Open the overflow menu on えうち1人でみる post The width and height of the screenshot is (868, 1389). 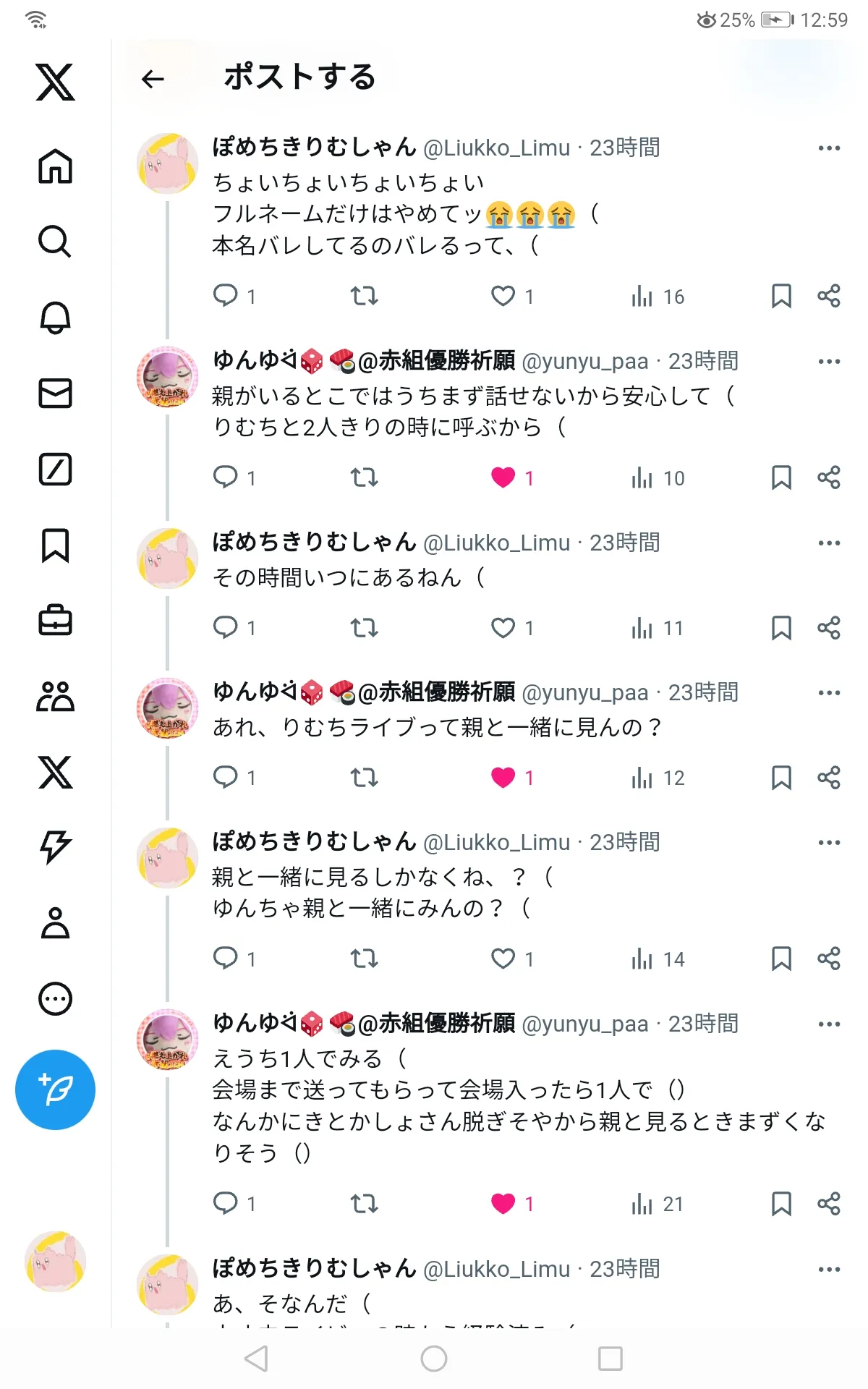[x=829, y=1024]
